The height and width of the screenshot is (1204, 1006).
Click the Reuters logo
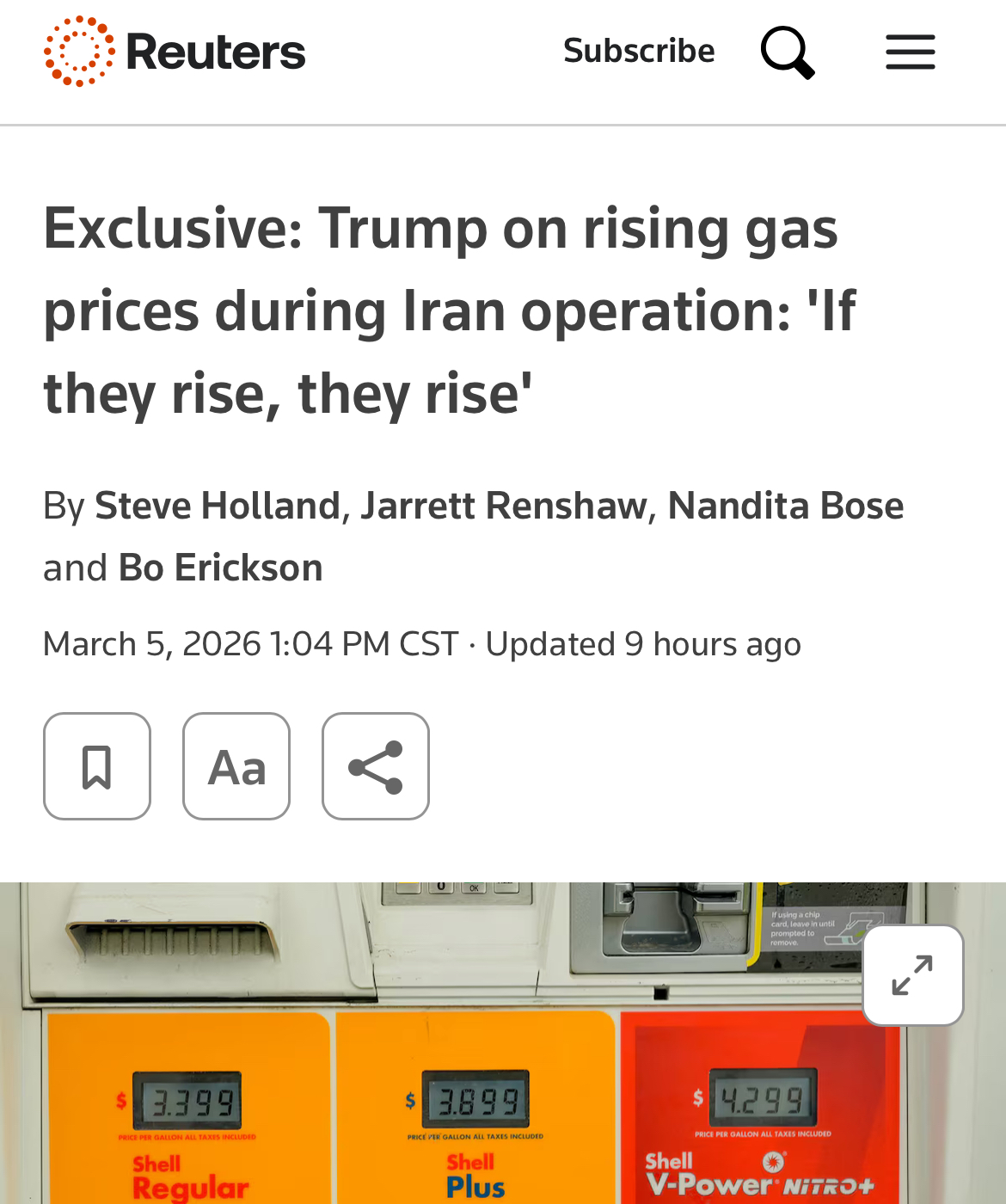174,52
